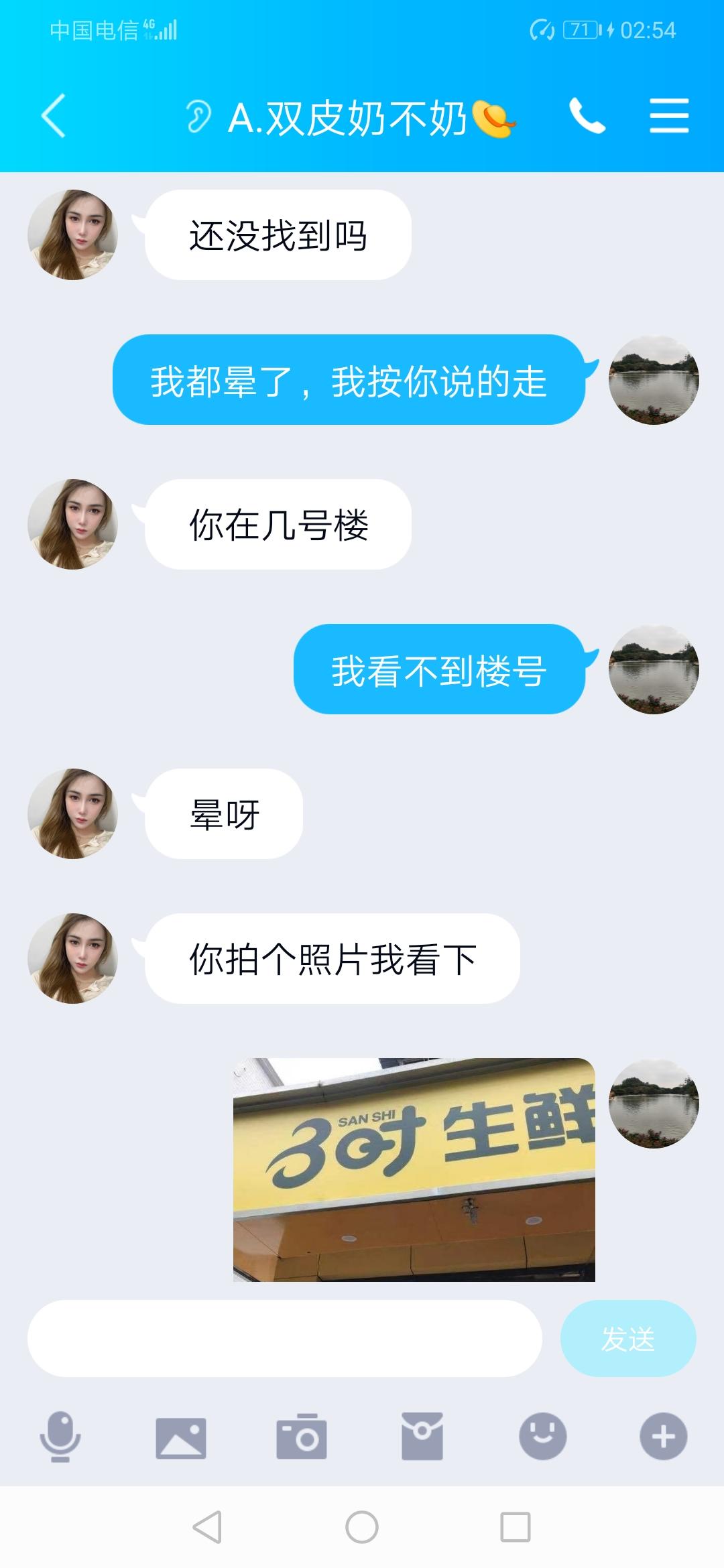Screen dimensions: 724x1568
Task: Open the red packet option
Action: click(x=422, y=1437)
